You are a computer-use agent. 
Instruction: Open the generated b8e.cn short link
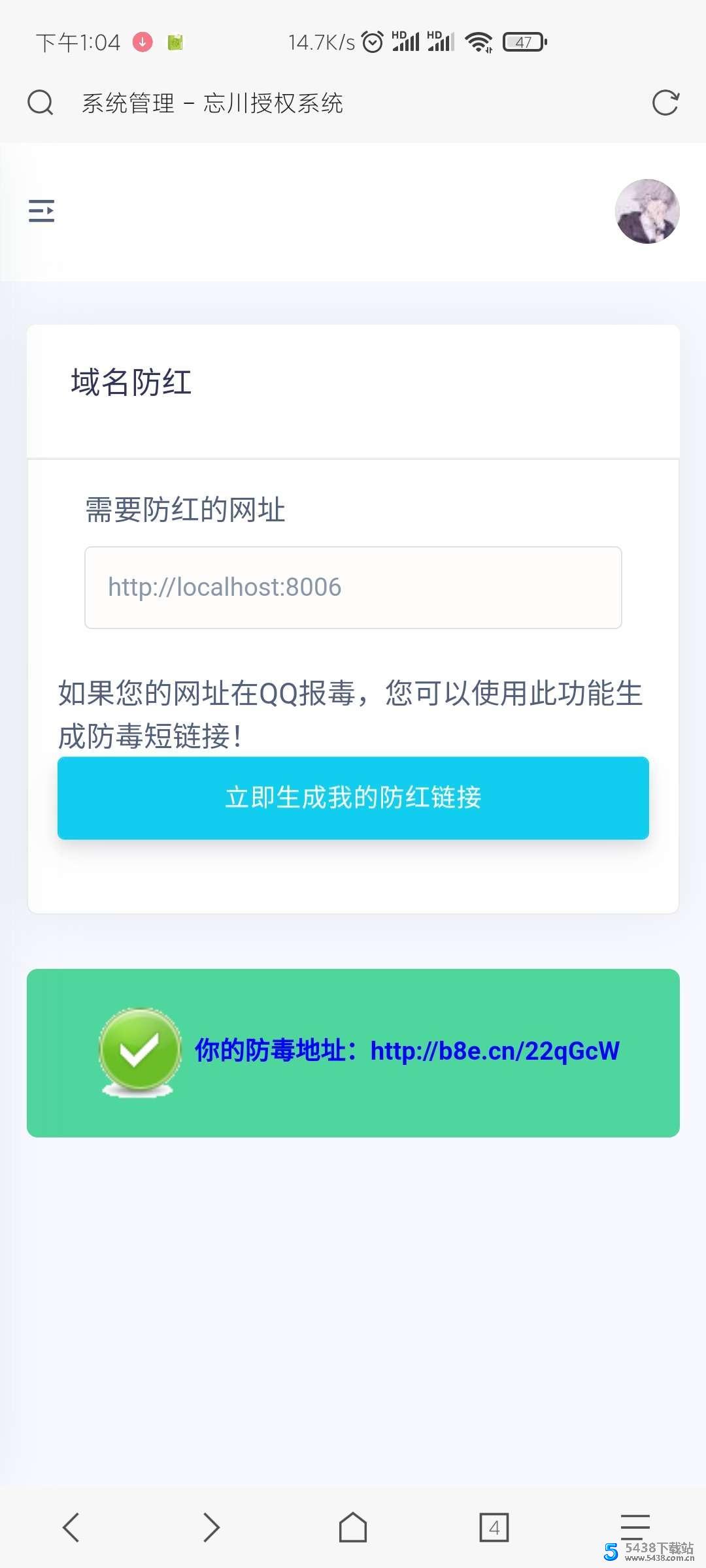click(494, 1051)
